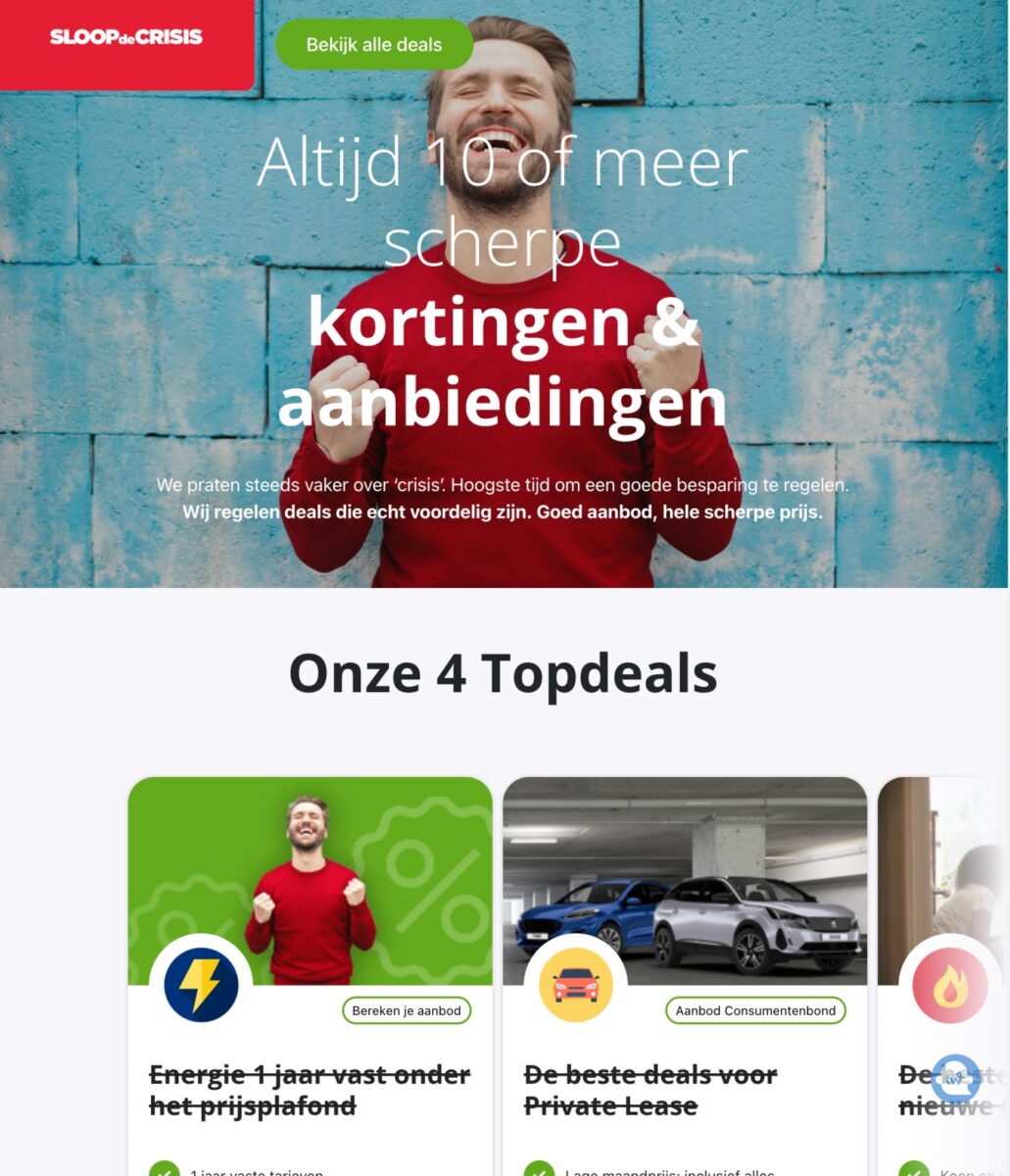This screenshot has height=1176, width=1010.
Task: Tap the Bereken je aanbod chip
Action: coord(407,1010)
